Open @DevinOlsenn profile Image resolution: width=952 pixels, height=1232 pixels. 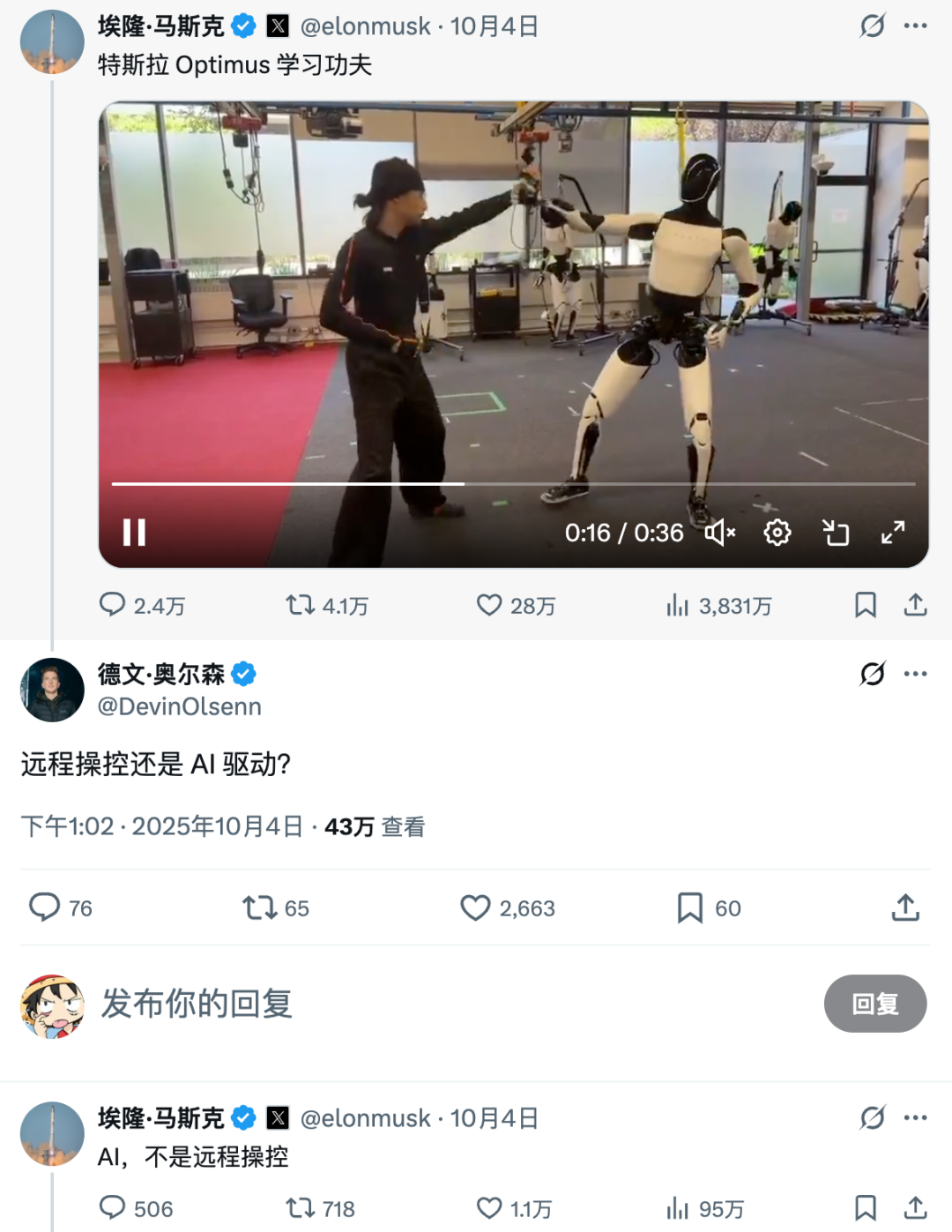179,706
